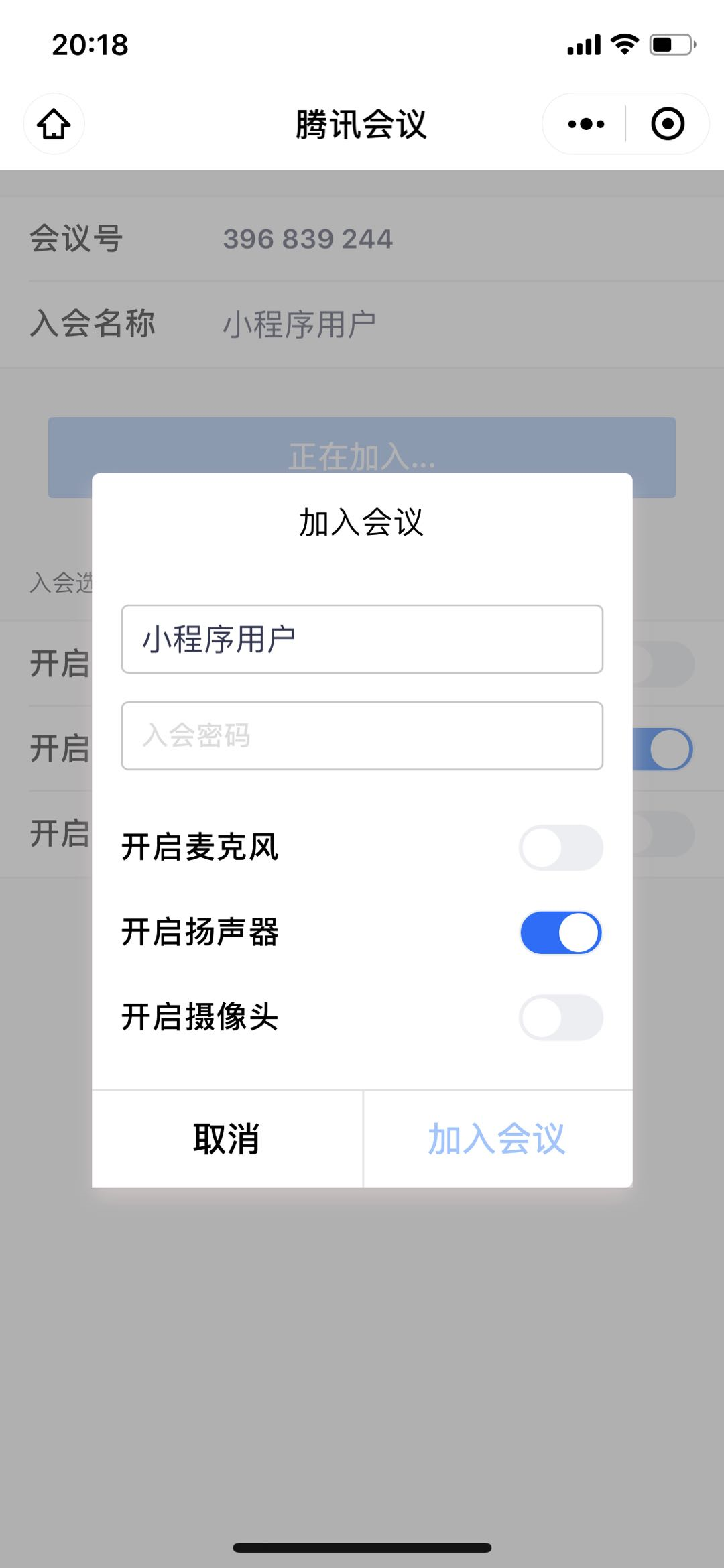The height and width of the screenshot is (1568, 724).
Task: Edit the name field showing 小程序用户
Action: tap(362, 639)
